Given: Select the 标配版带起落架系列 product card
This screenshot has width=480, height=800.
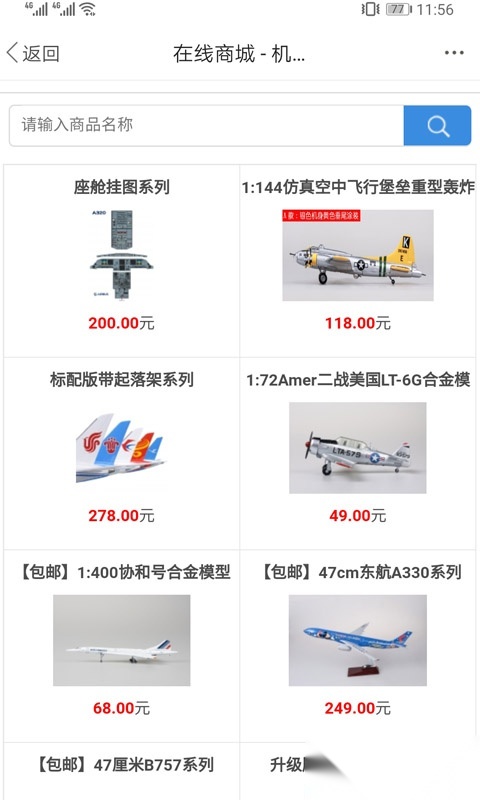Looking at the screenshot, I should (x=121, y=454).
